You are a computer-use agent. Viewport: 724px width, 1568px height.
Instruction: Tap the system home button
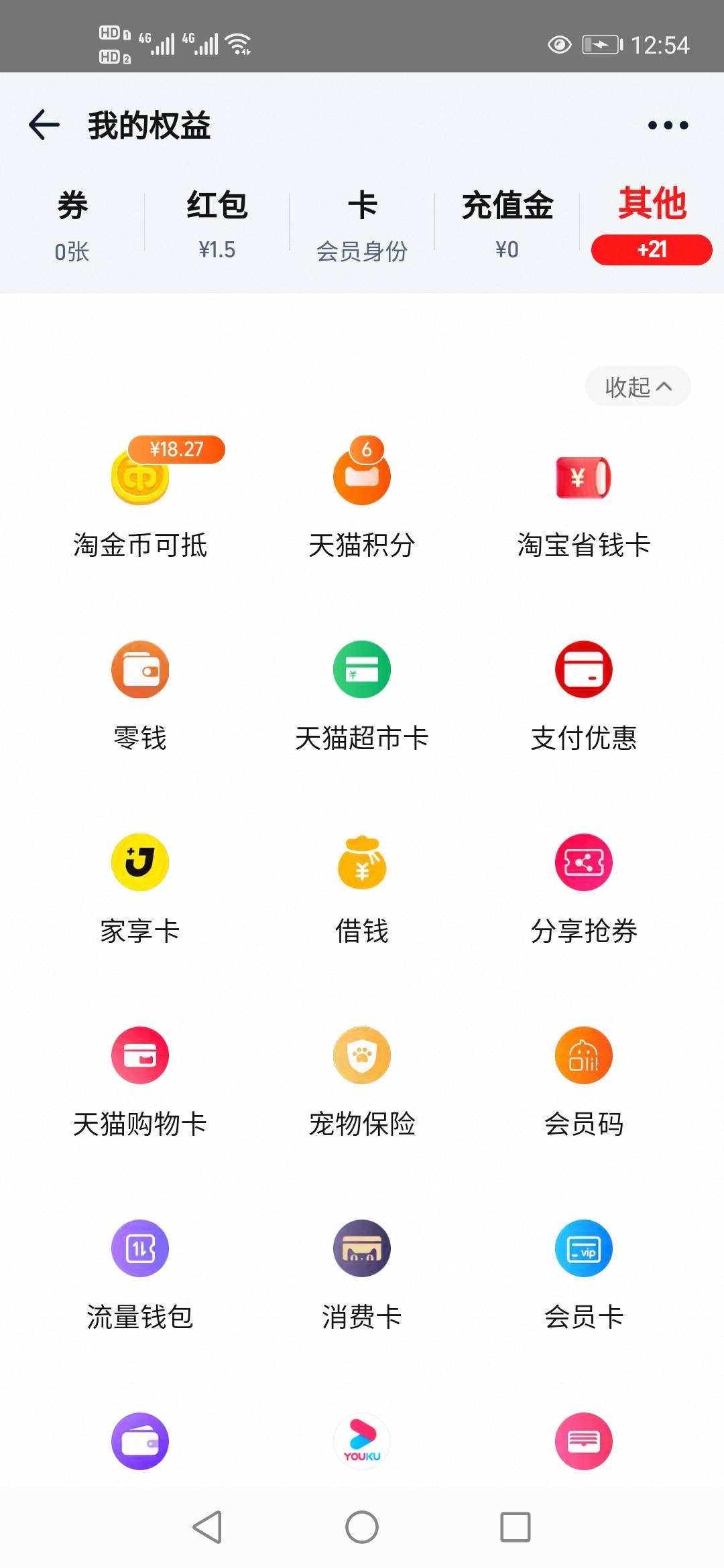[x=362, y=1527]
